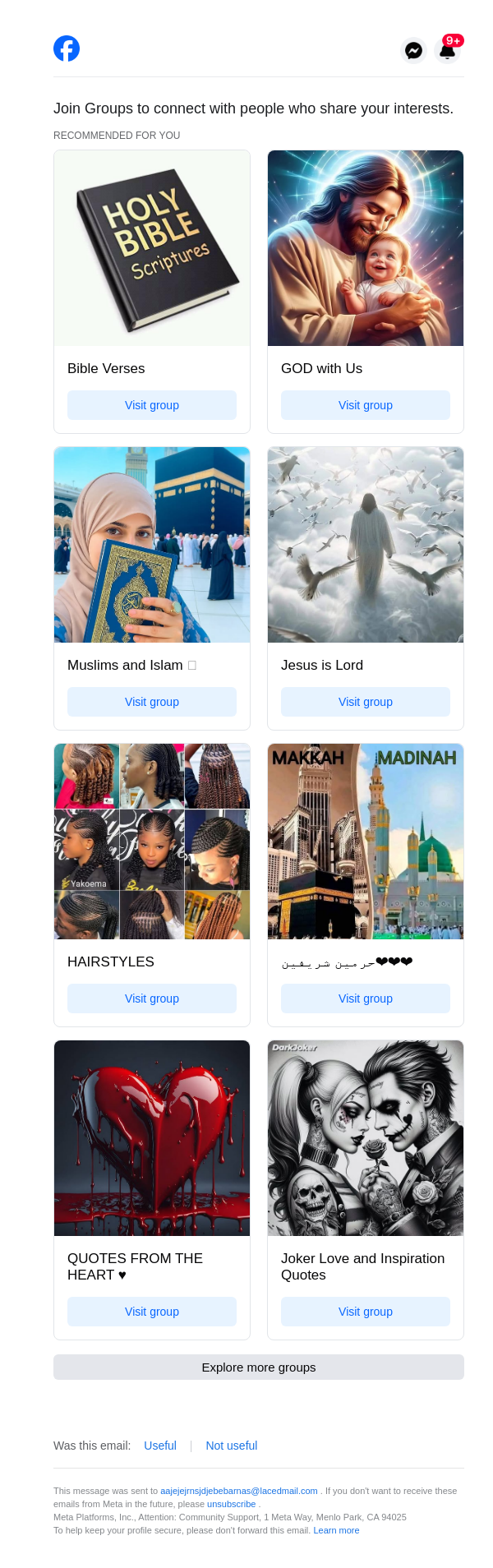This screenshot has height=1568, width=493.
Task: Open the Holy Bible Scriptures picture
Action: 152,248
